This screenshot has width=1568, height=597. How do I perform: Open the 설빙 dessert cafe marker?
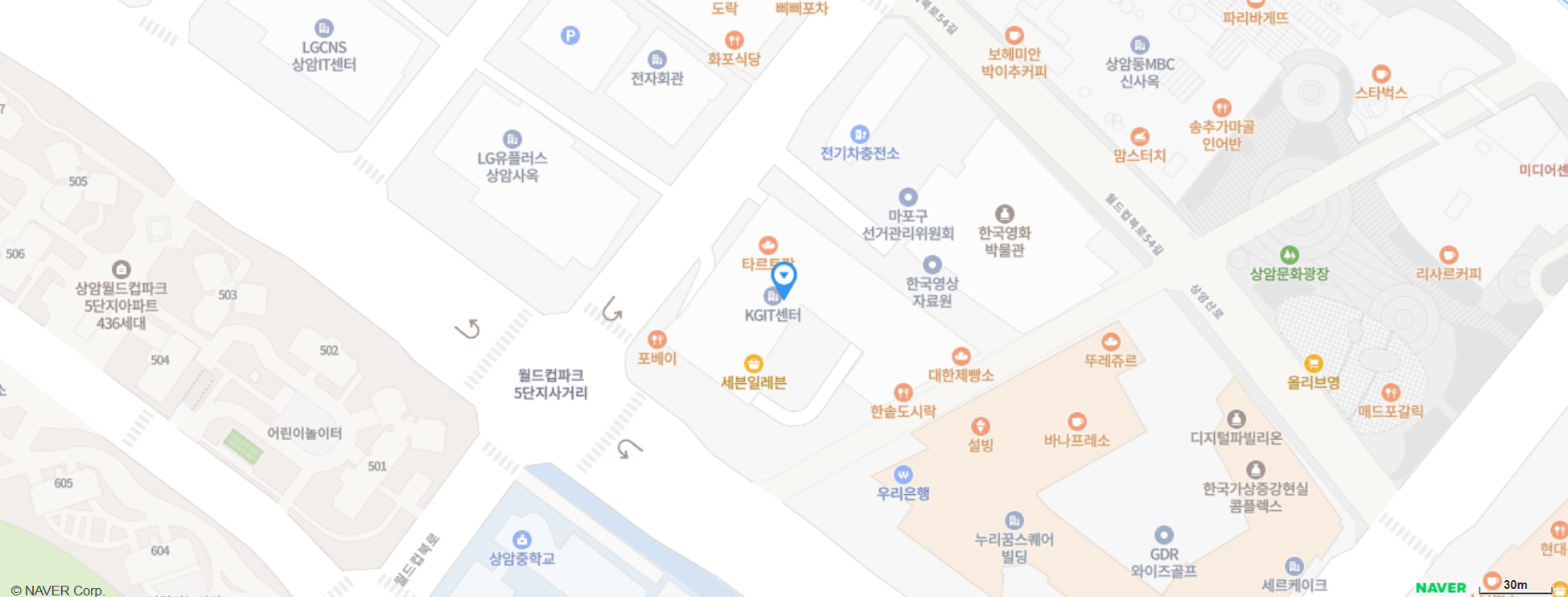(980, 426)
